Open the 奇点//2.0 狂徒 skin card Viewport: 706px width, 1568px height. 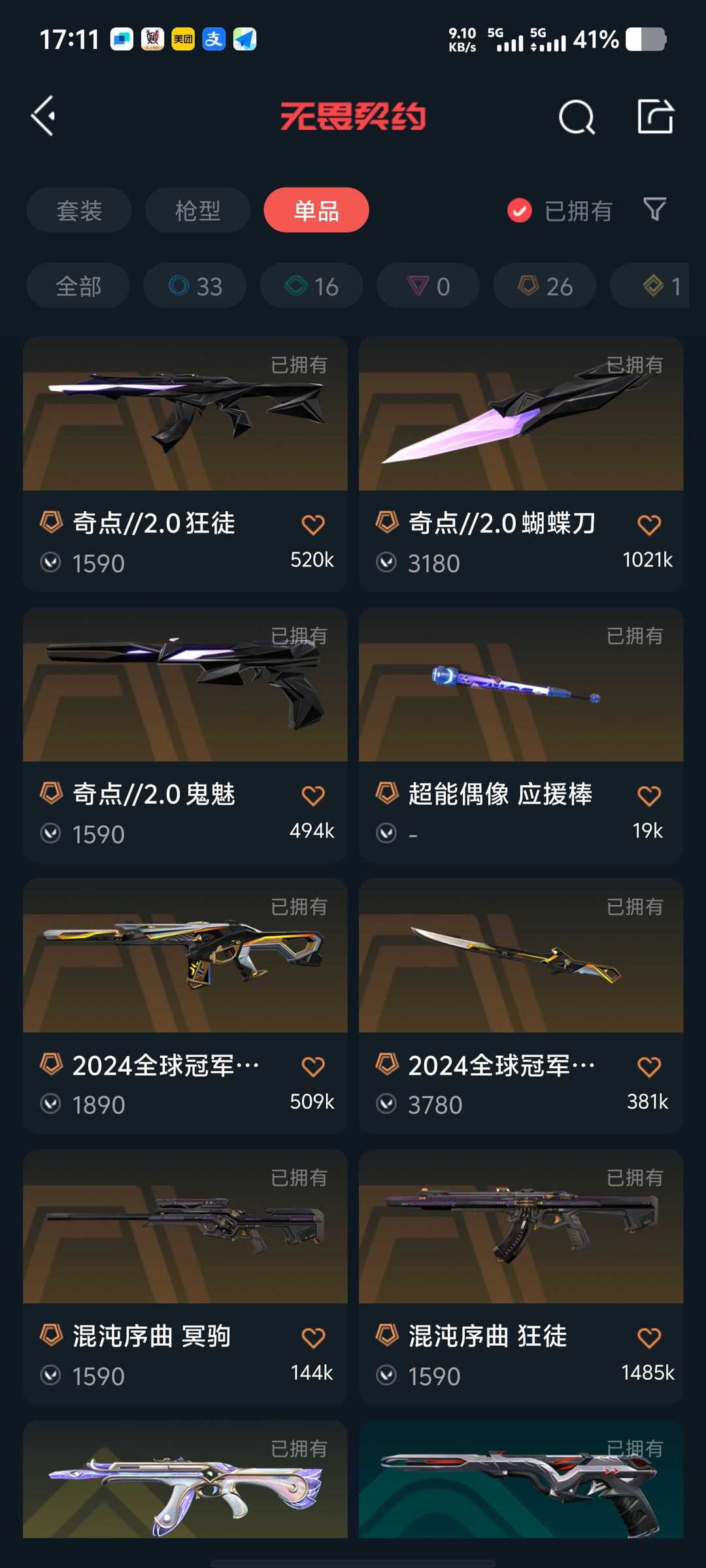point(185,464)
